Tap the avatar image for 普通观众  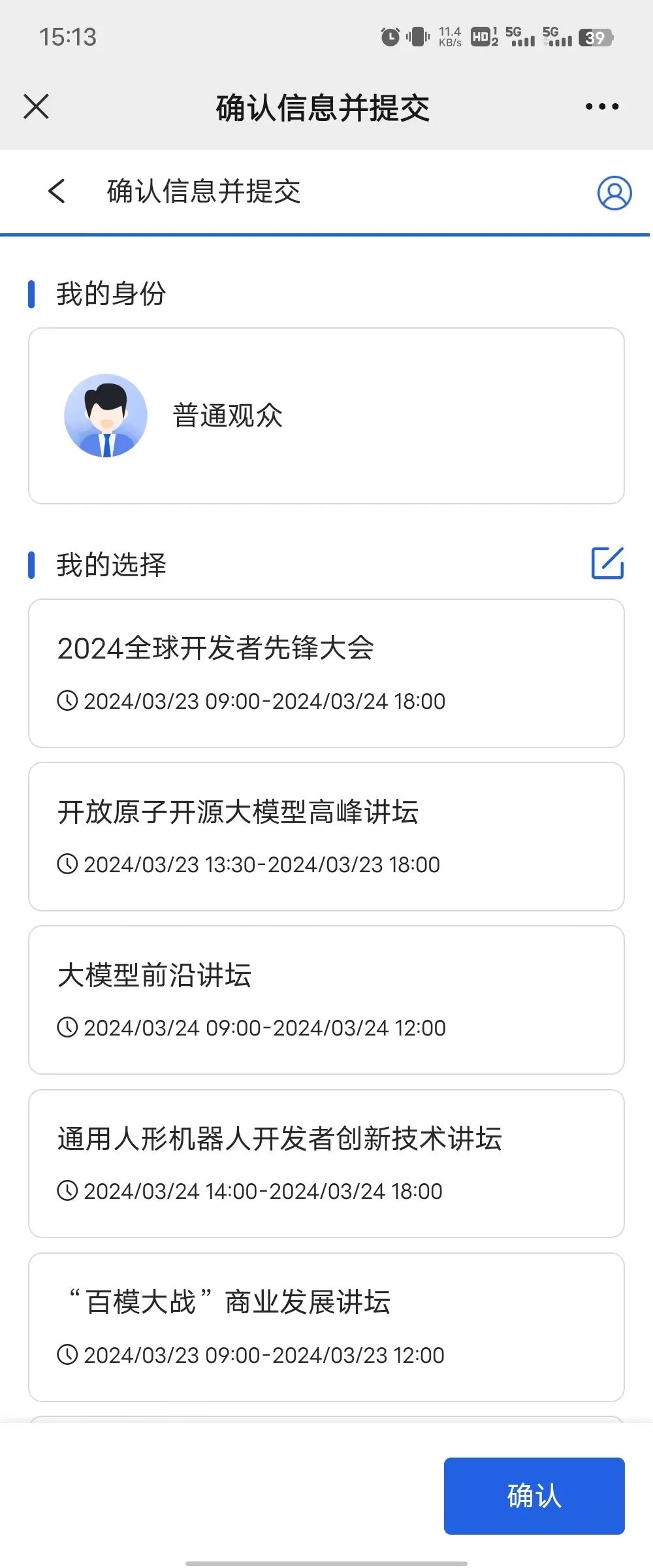coord(106,416)
